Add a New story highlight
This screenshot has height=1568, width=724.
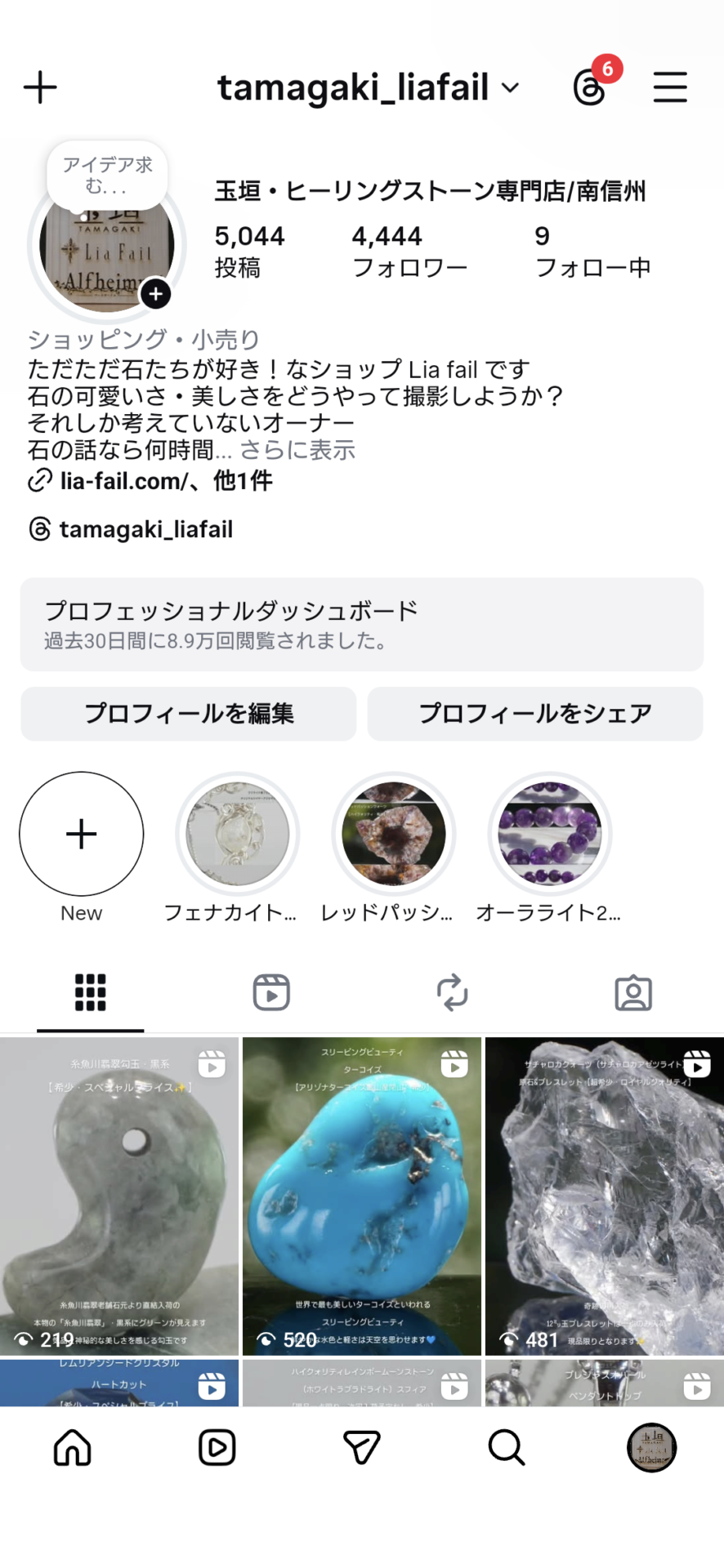[82, 834]
